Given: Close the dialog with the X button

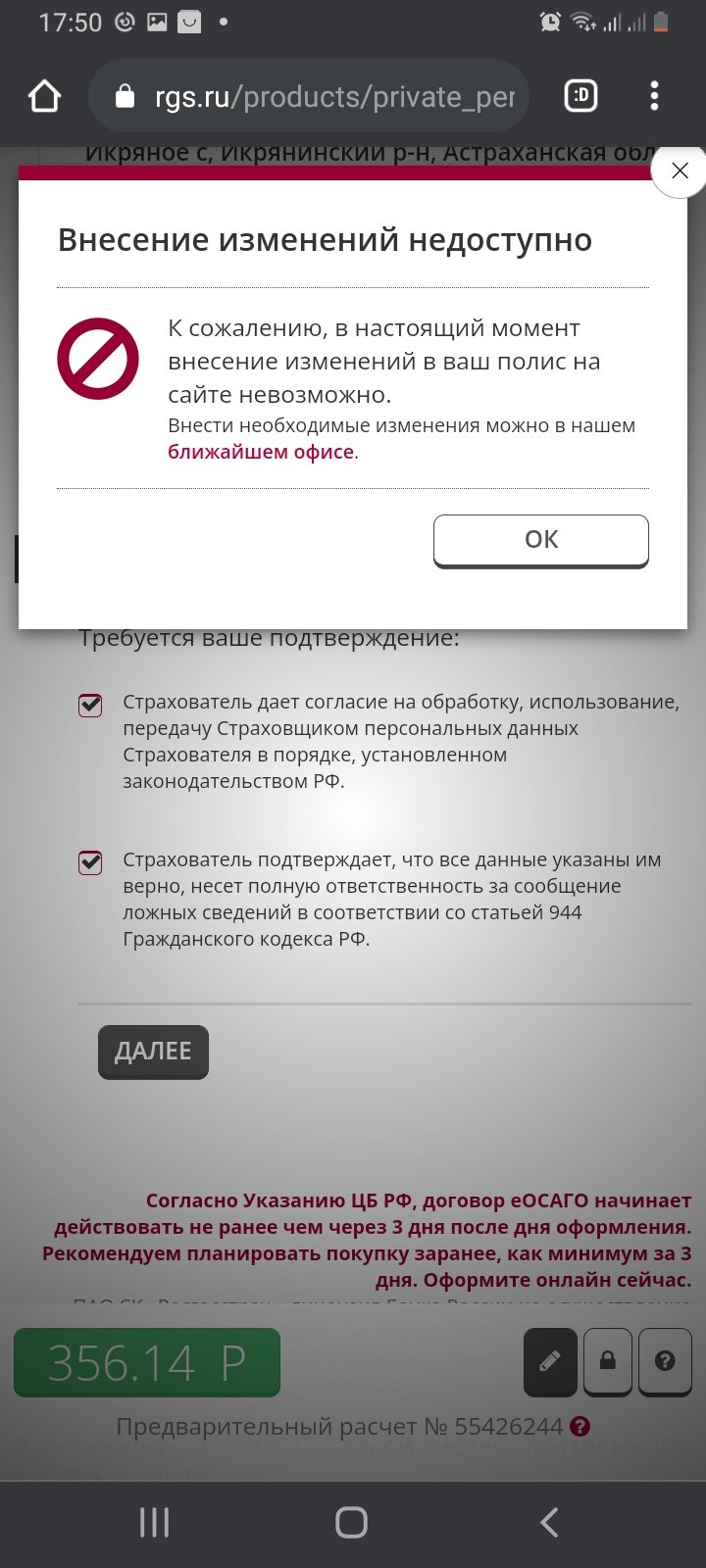Looking at the screenshot, I should [x=680, y=171].
